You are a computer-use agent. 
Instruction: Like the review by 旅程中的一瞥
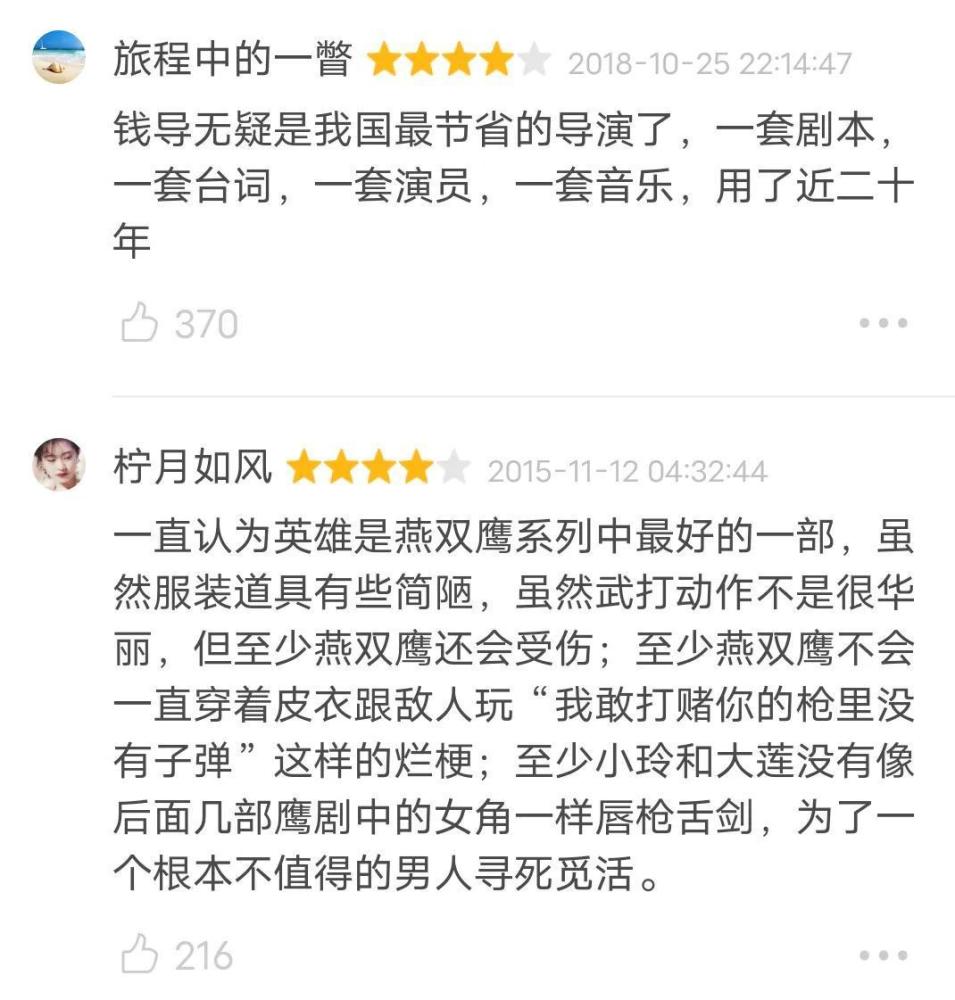[x=141, y=324]
